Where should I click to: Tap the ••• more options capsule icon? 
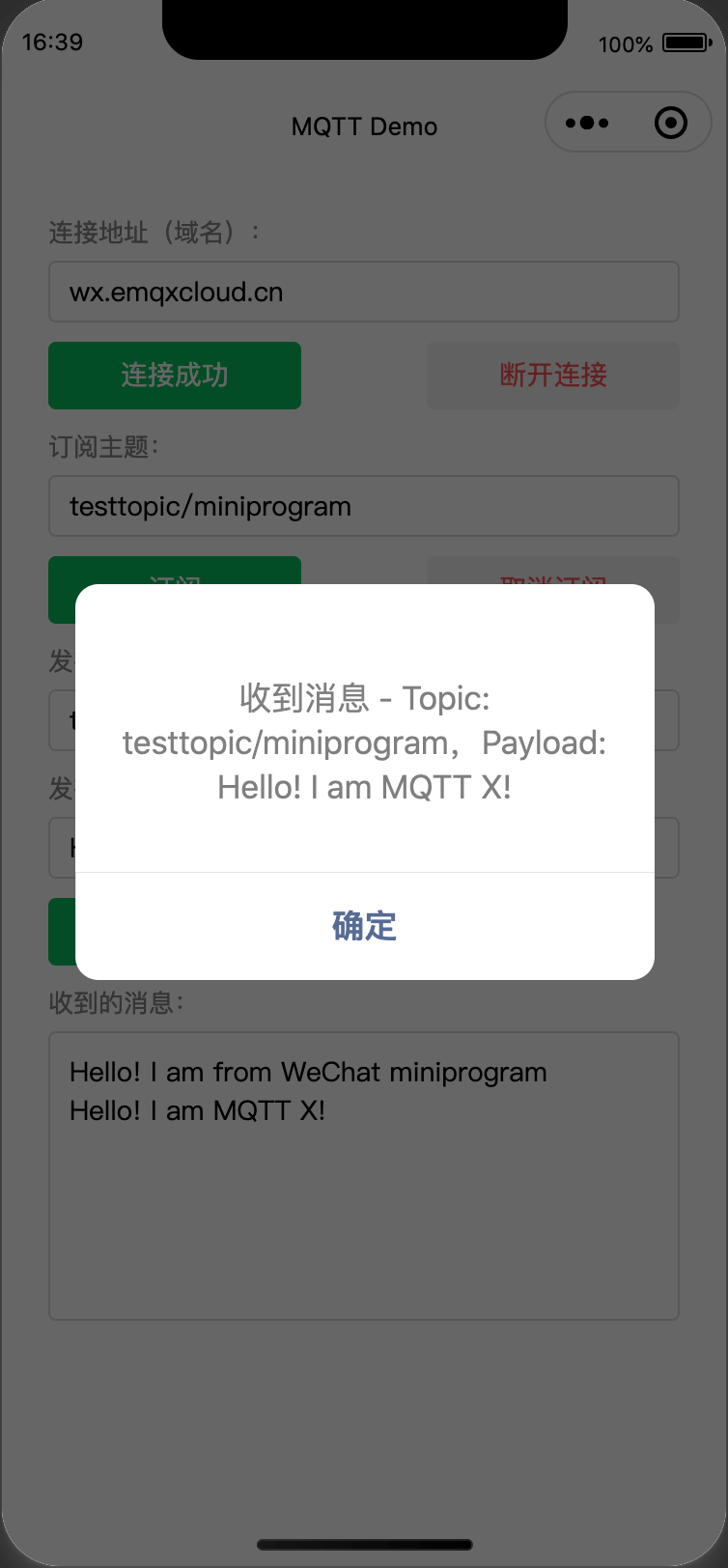click(x=586, y=122)
